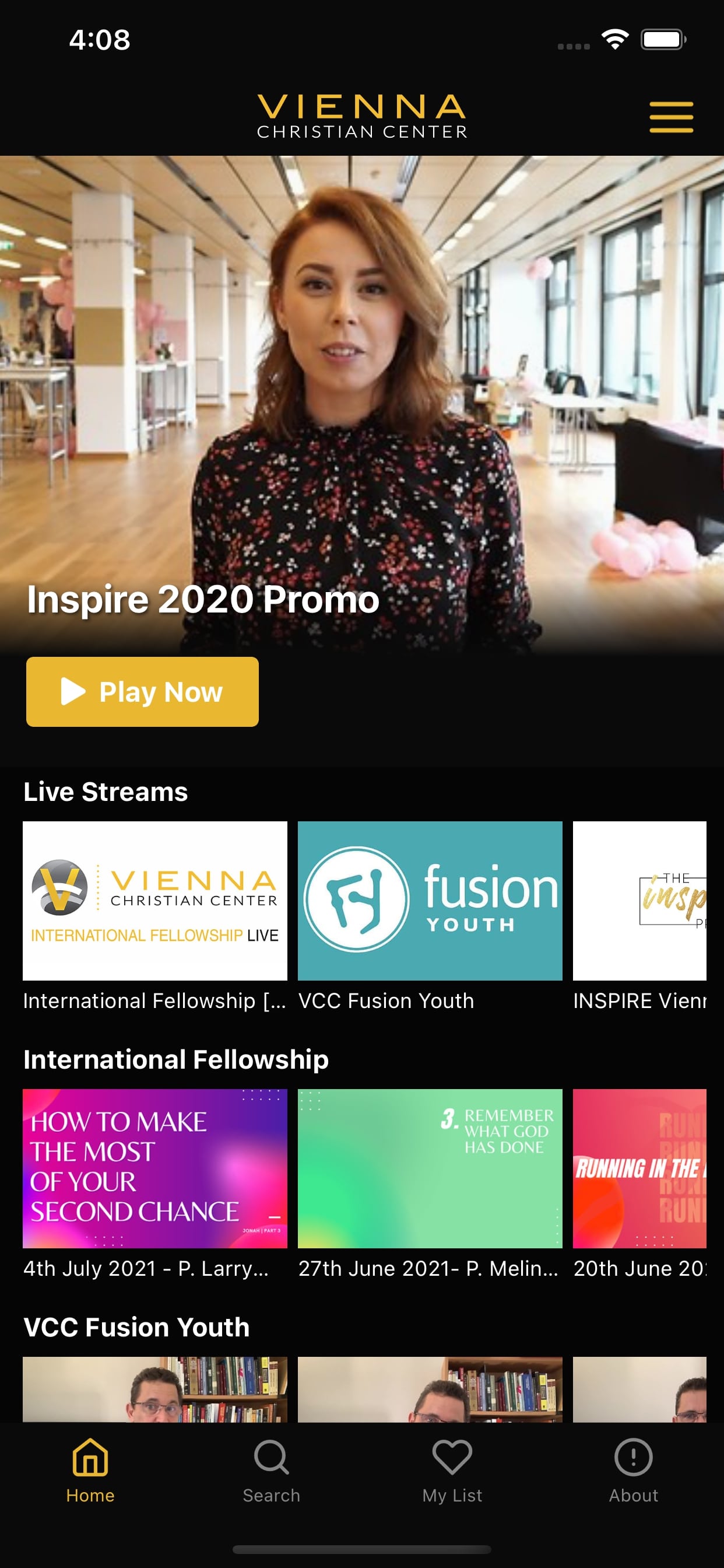Open the 20th June 2021 sermon video
This screenshot has width=724, height=1568.
[x=639, y=1168]
